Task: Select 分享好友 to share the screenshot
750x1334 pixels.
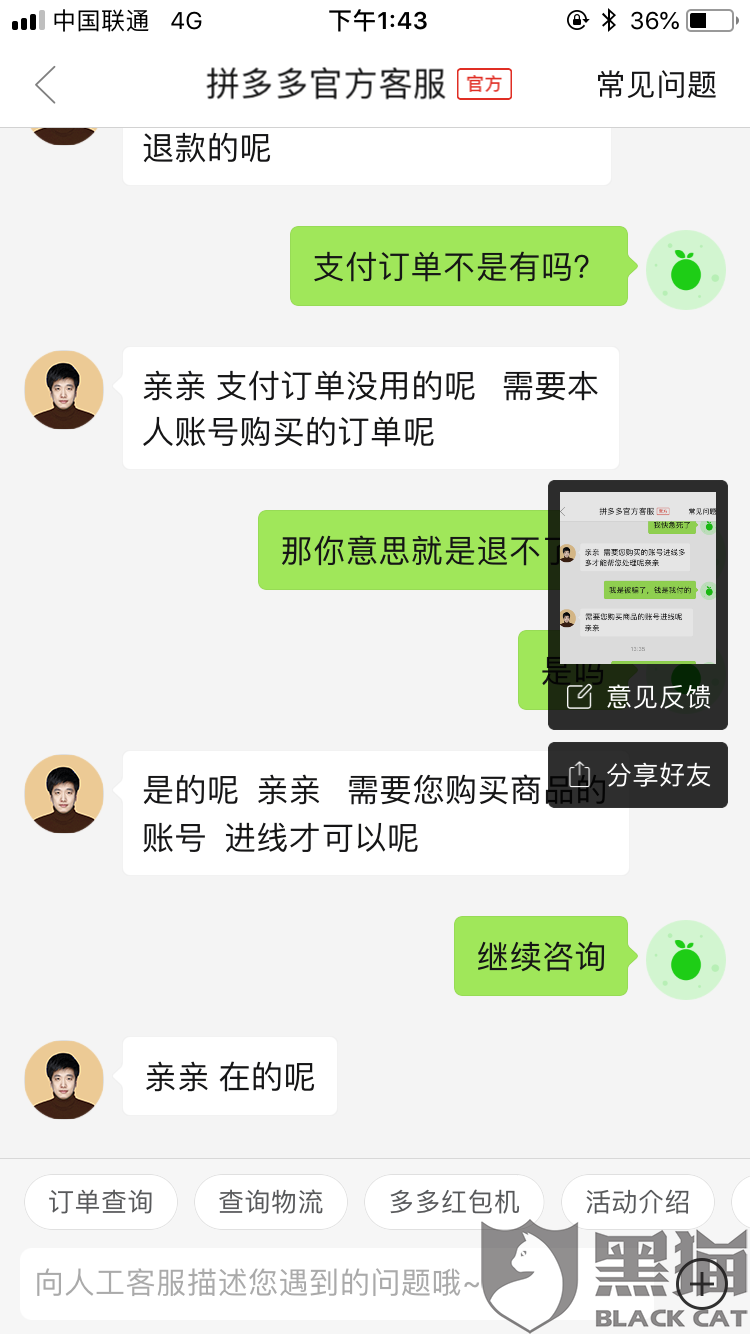Action: [638, 775]
